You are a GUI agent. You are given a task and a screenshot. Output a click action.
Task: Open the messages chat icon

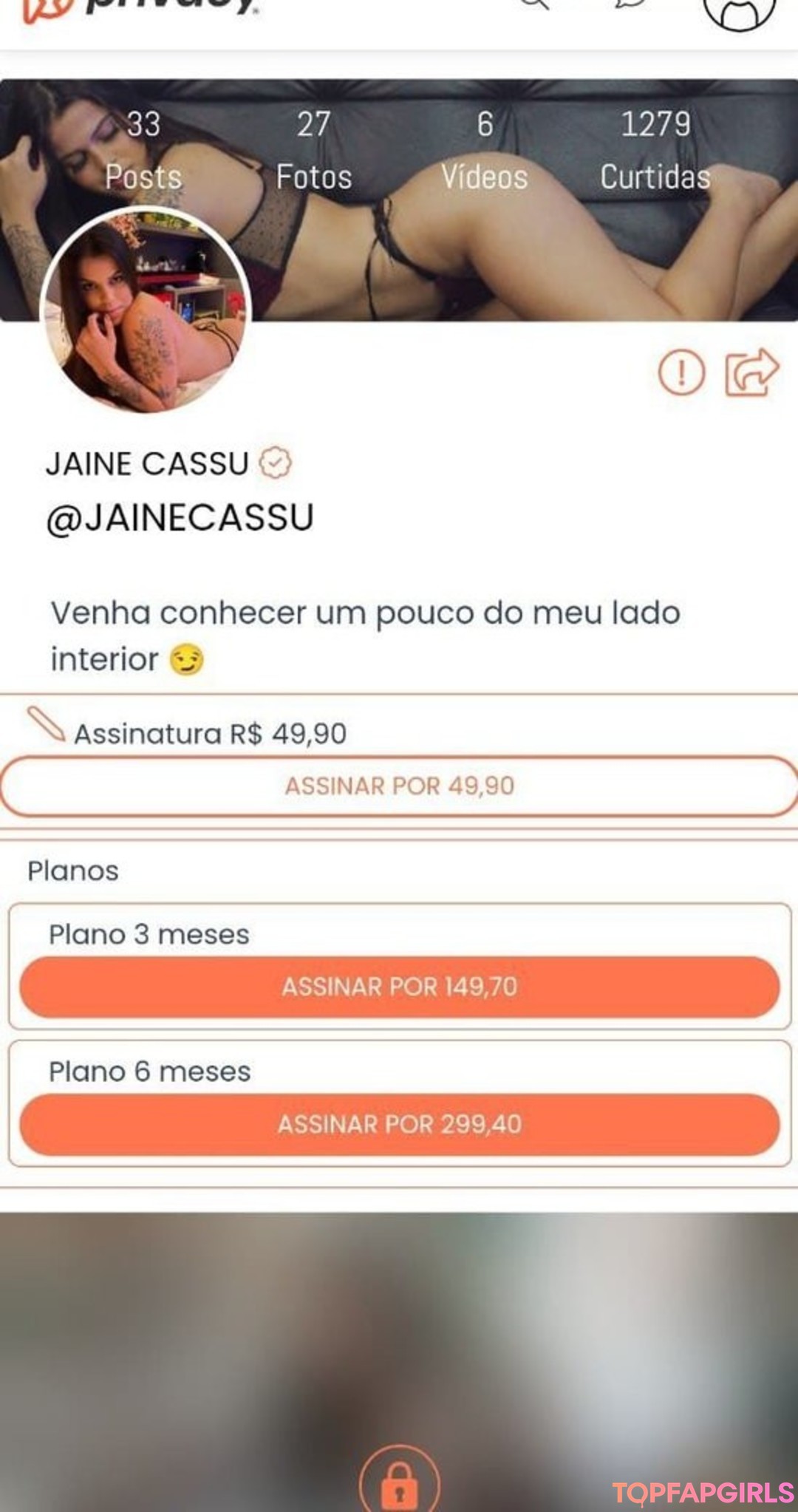630,4
